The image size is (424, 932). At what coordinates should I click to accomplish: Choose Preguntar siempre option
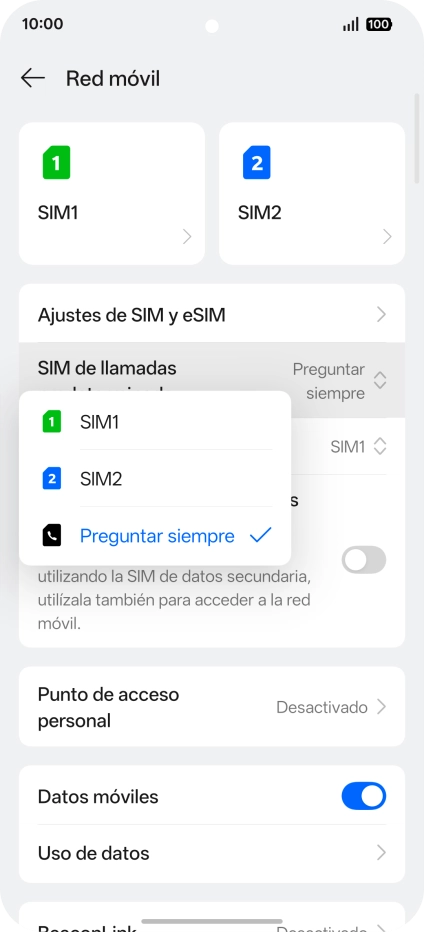[x=155, y=536]
